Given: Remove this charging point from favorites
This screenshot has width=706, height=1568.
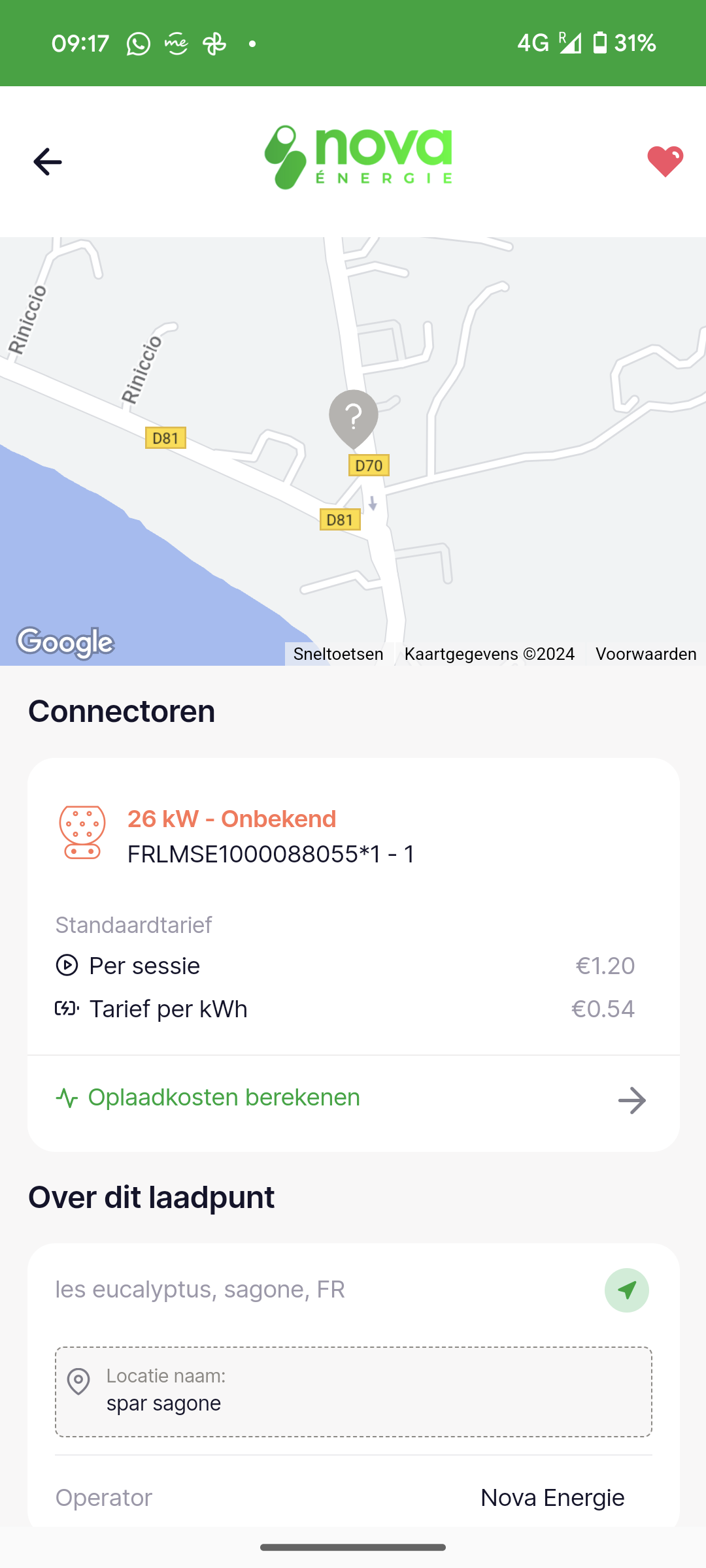Looking at the screenshot, I should click(x=665, y=161).
